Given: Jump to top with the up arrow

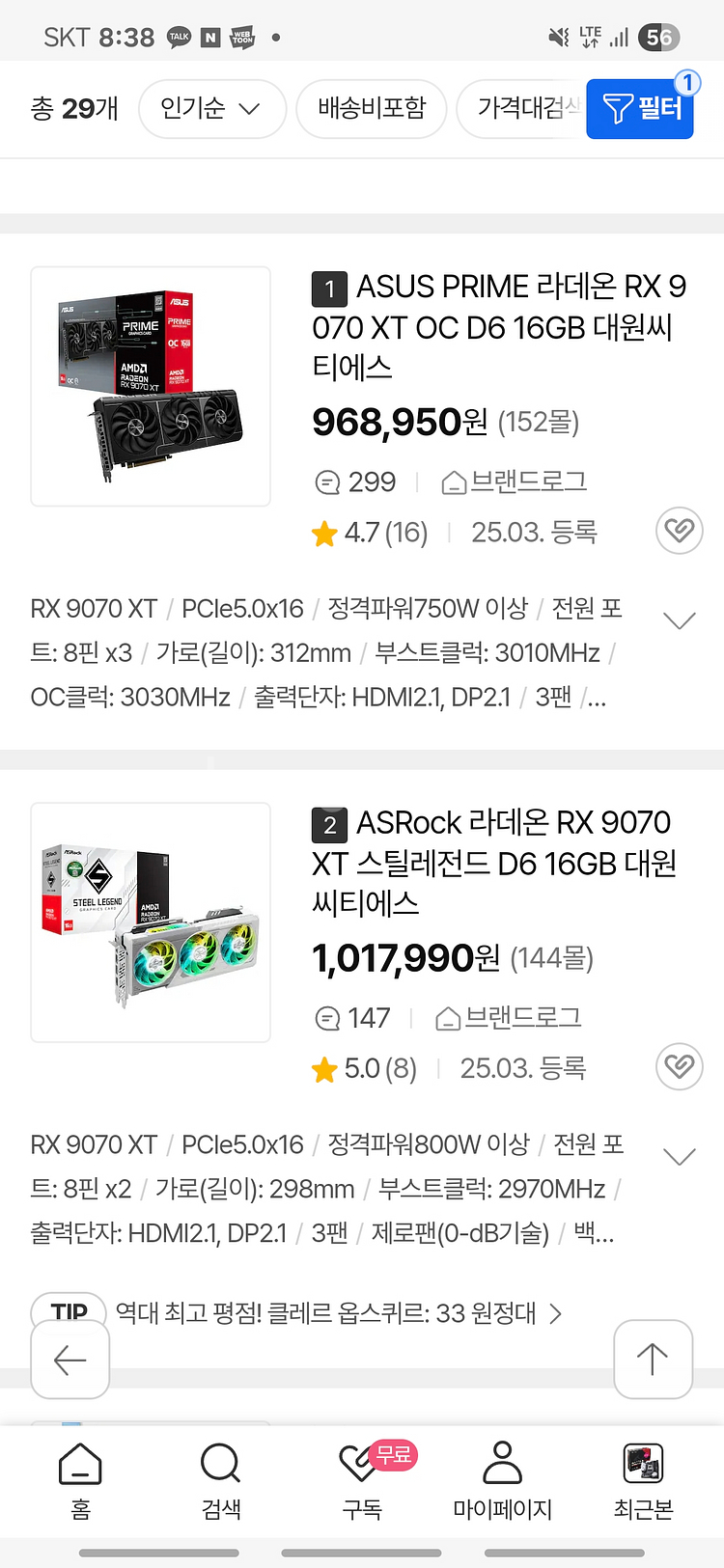Looking at the screenshot, I should pos(653,1359).
